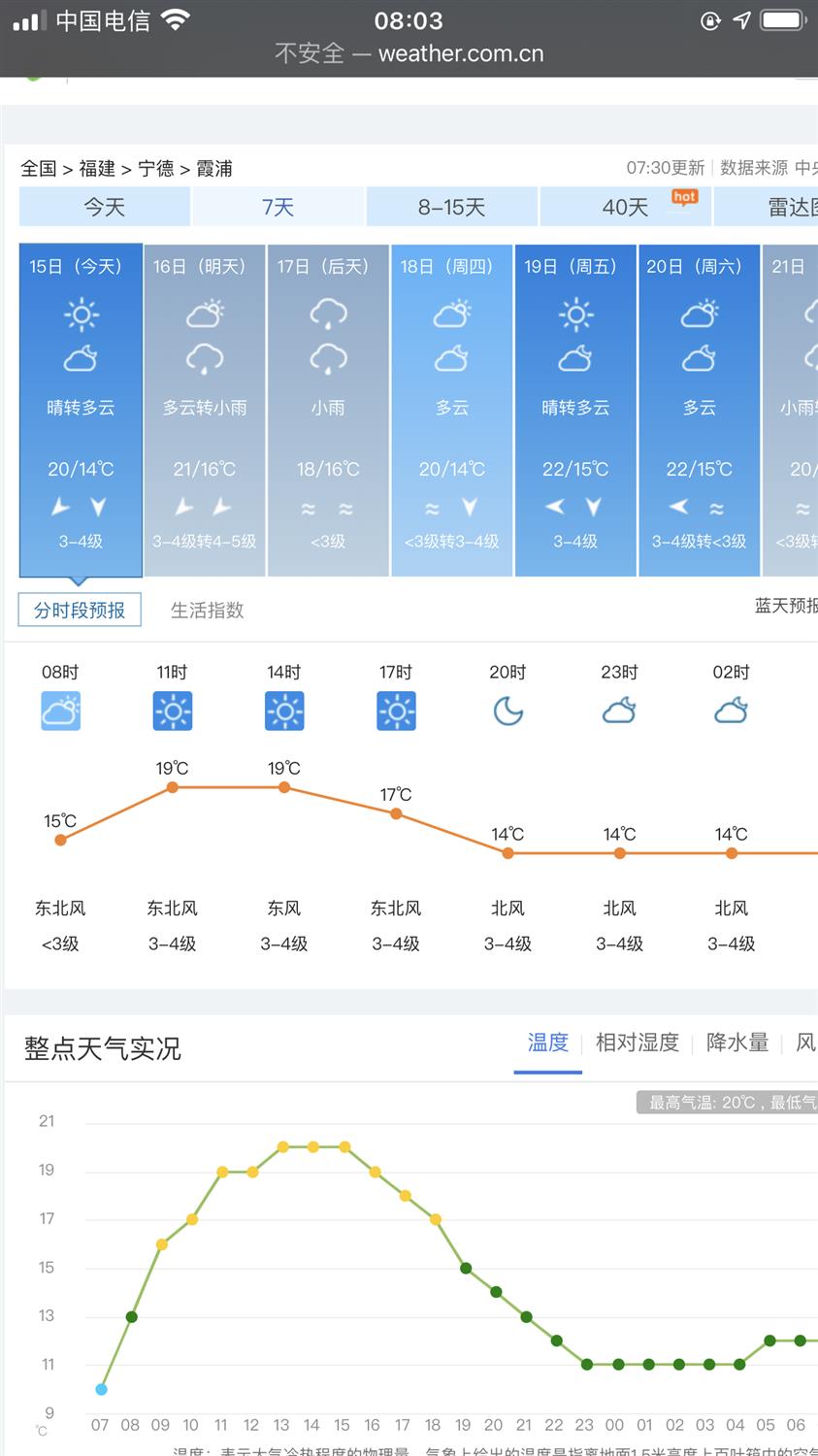818x1456 pixels.
Task: Choose the 20日 (周六) forecast card
Action: pyautogui.click(x=700, y=410)
